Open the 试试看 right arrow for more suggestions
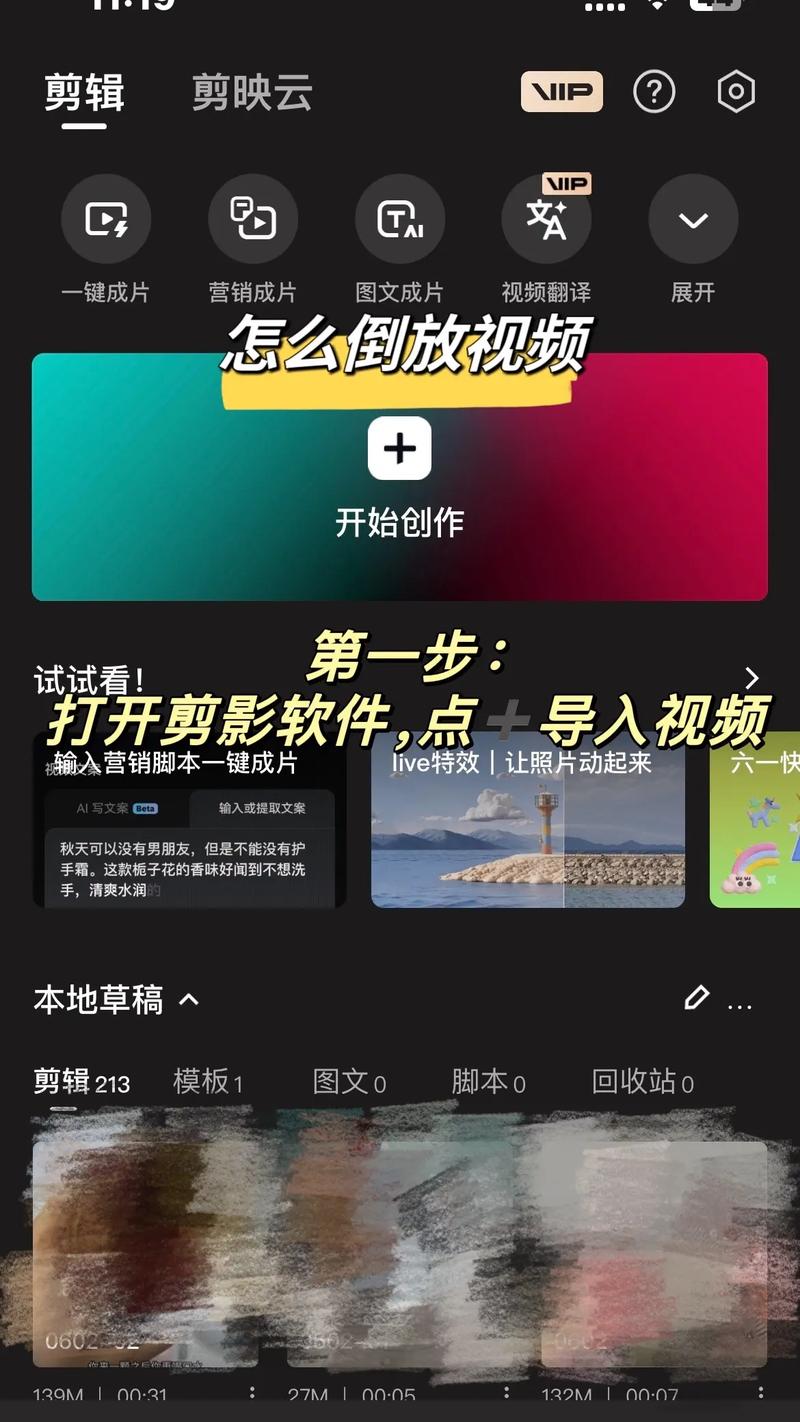The height and width of the screenshot is (1422, 800). pos(753,676)
